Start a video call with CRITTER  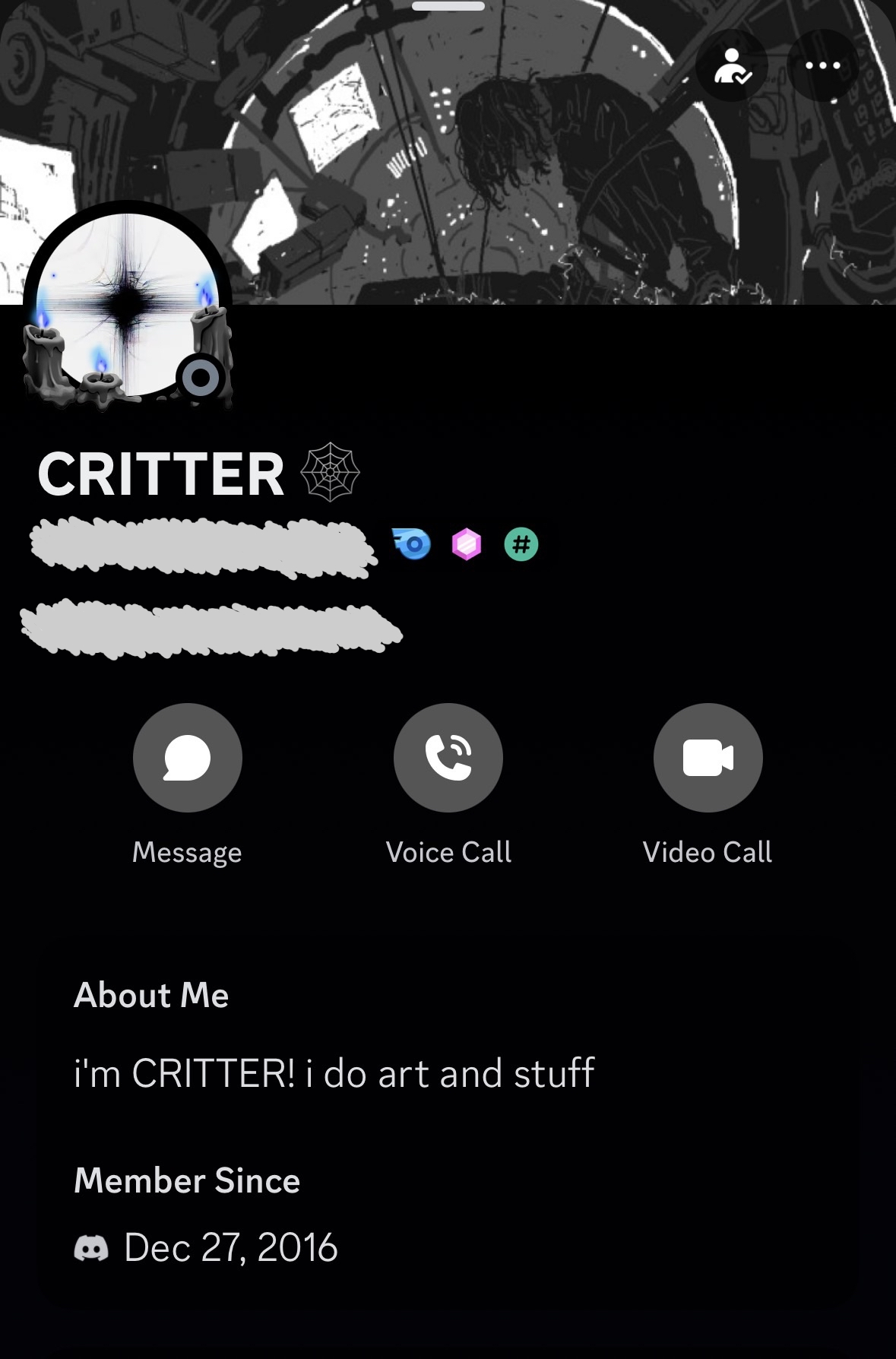(x=708, y=758)
